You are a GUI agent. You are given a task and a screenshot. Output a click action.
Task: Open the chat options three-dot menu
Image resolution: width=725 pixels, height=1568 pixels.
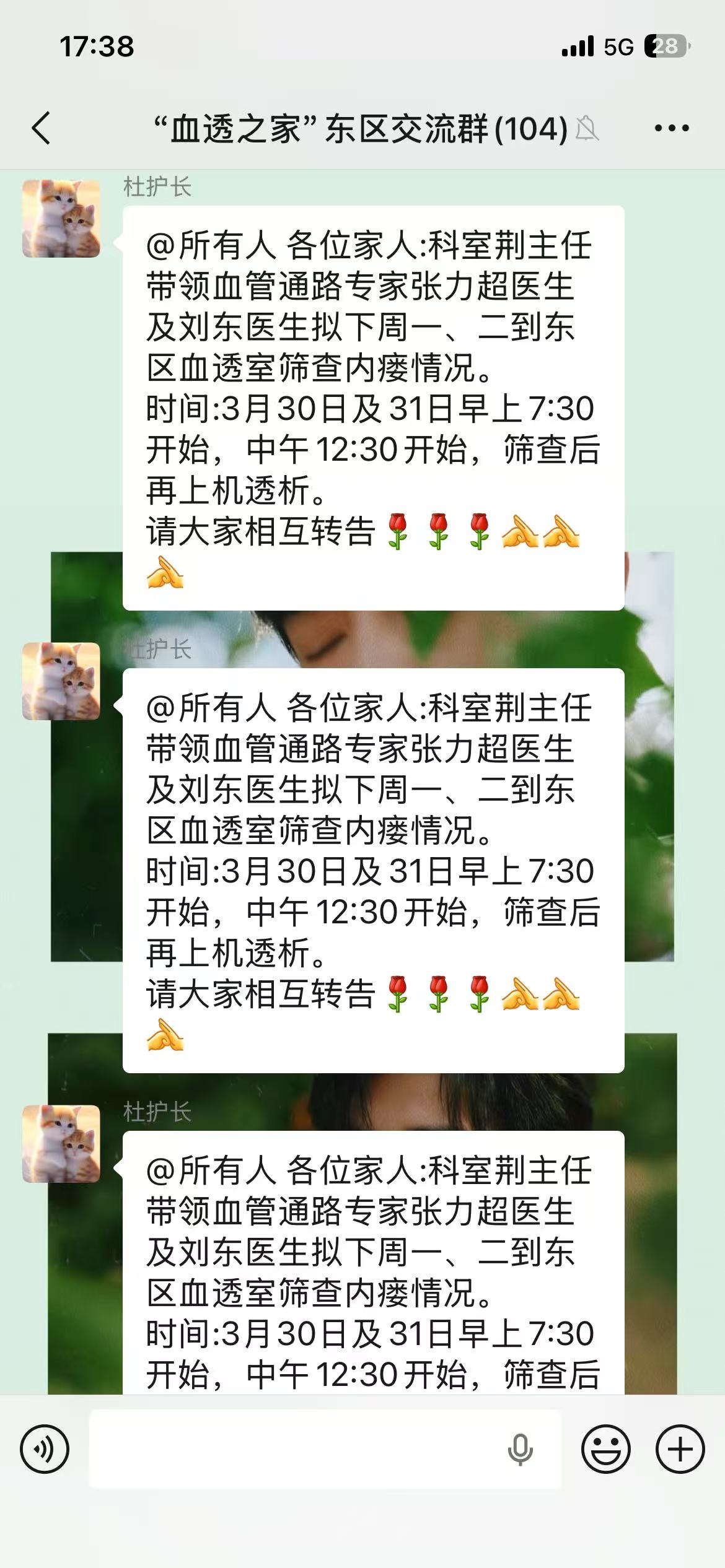click(x=672, y=128)
